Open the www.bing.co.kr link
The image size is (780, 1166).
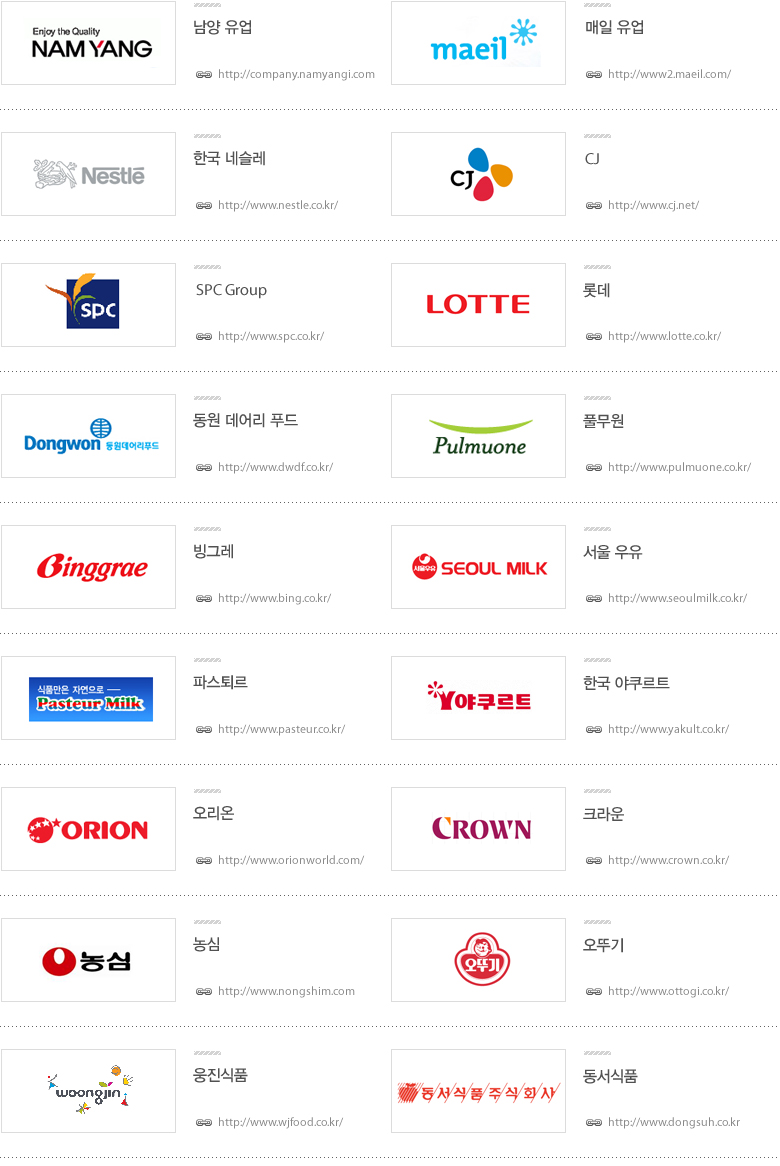pyautogui.click(x=274, y=598)
